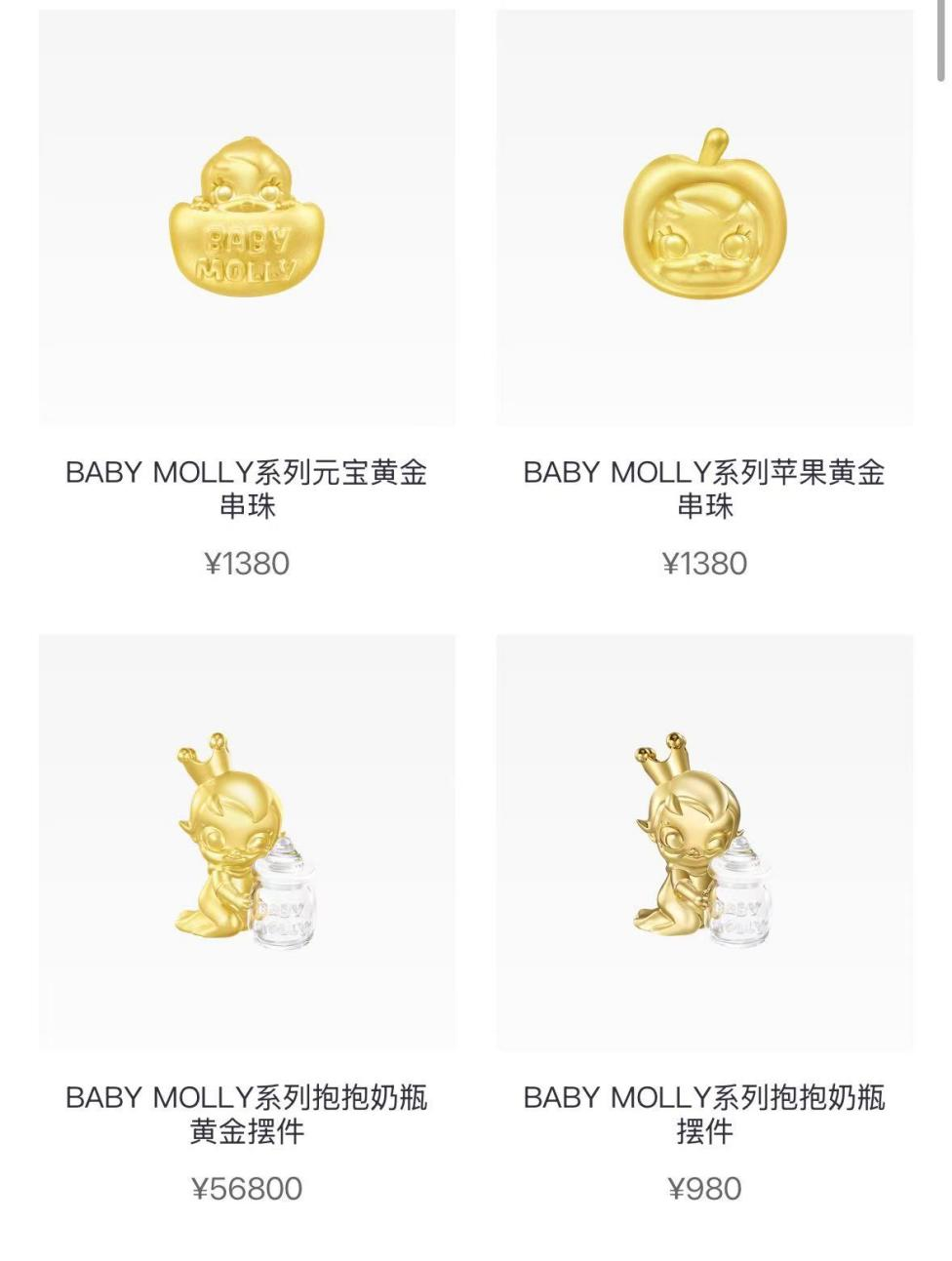View the BABY MOLLY系列苹果黄金串珠 product
Image resolution: width=952 pixels, height=1261 pixels.
click(x=704, y=219)
